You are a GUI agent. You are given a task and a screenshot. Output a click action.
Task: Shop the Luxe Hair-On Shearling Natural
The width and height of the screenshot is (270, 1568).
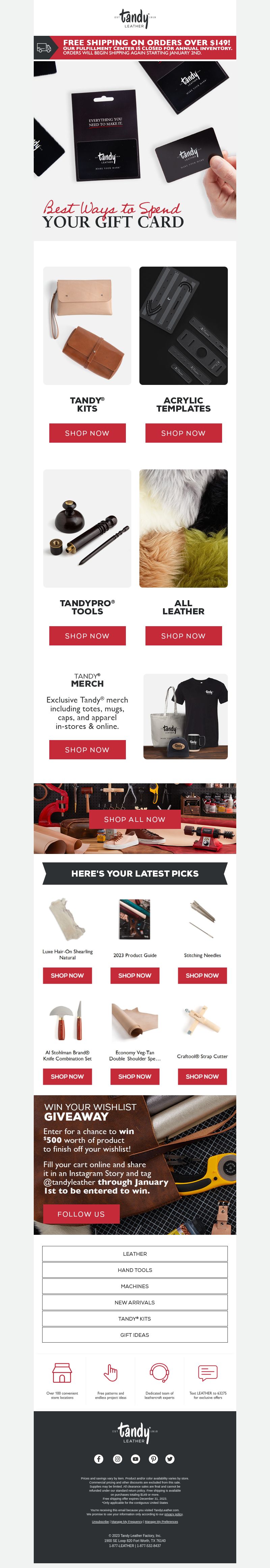[x=67, y=975]
